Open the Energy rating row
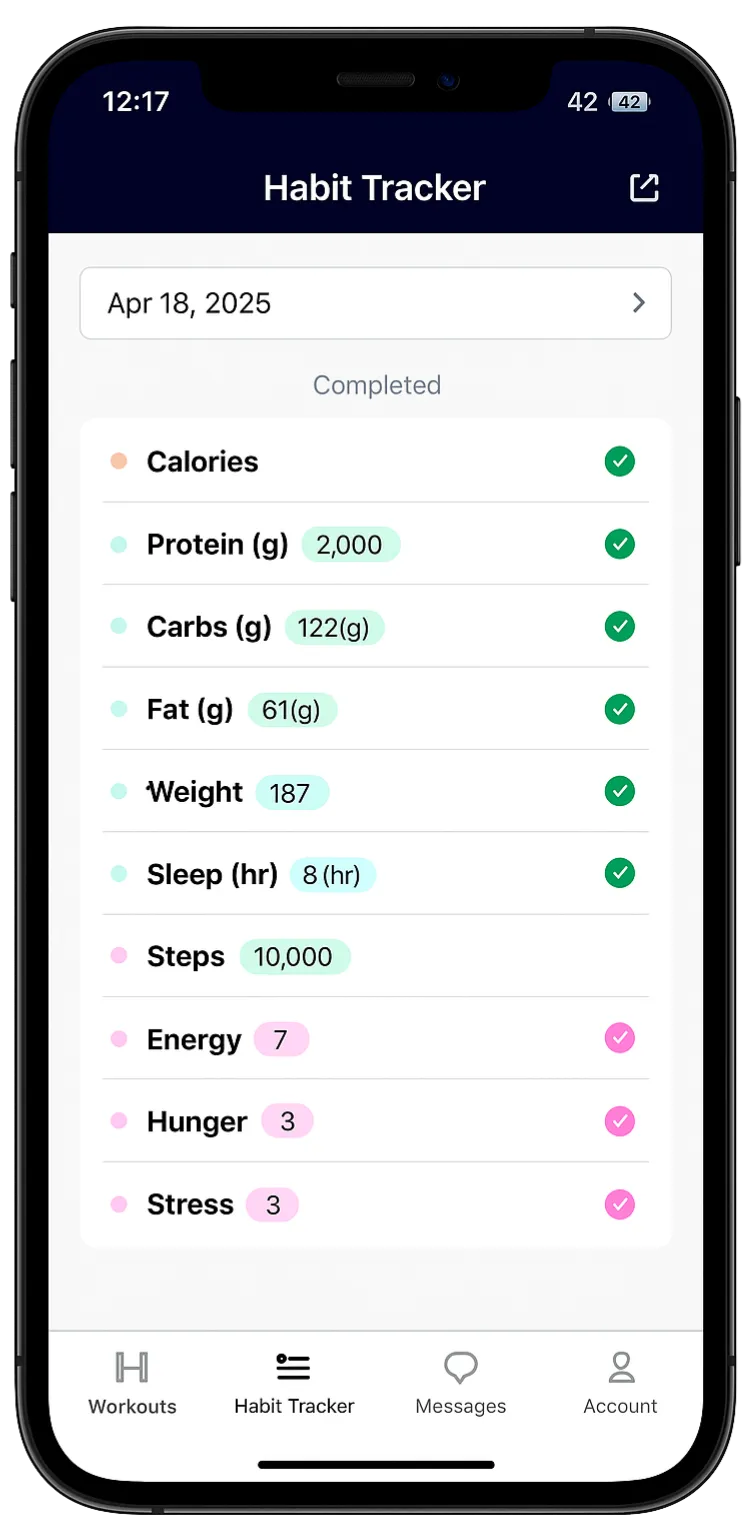 pyautogui.click(x=375, y=1039)
